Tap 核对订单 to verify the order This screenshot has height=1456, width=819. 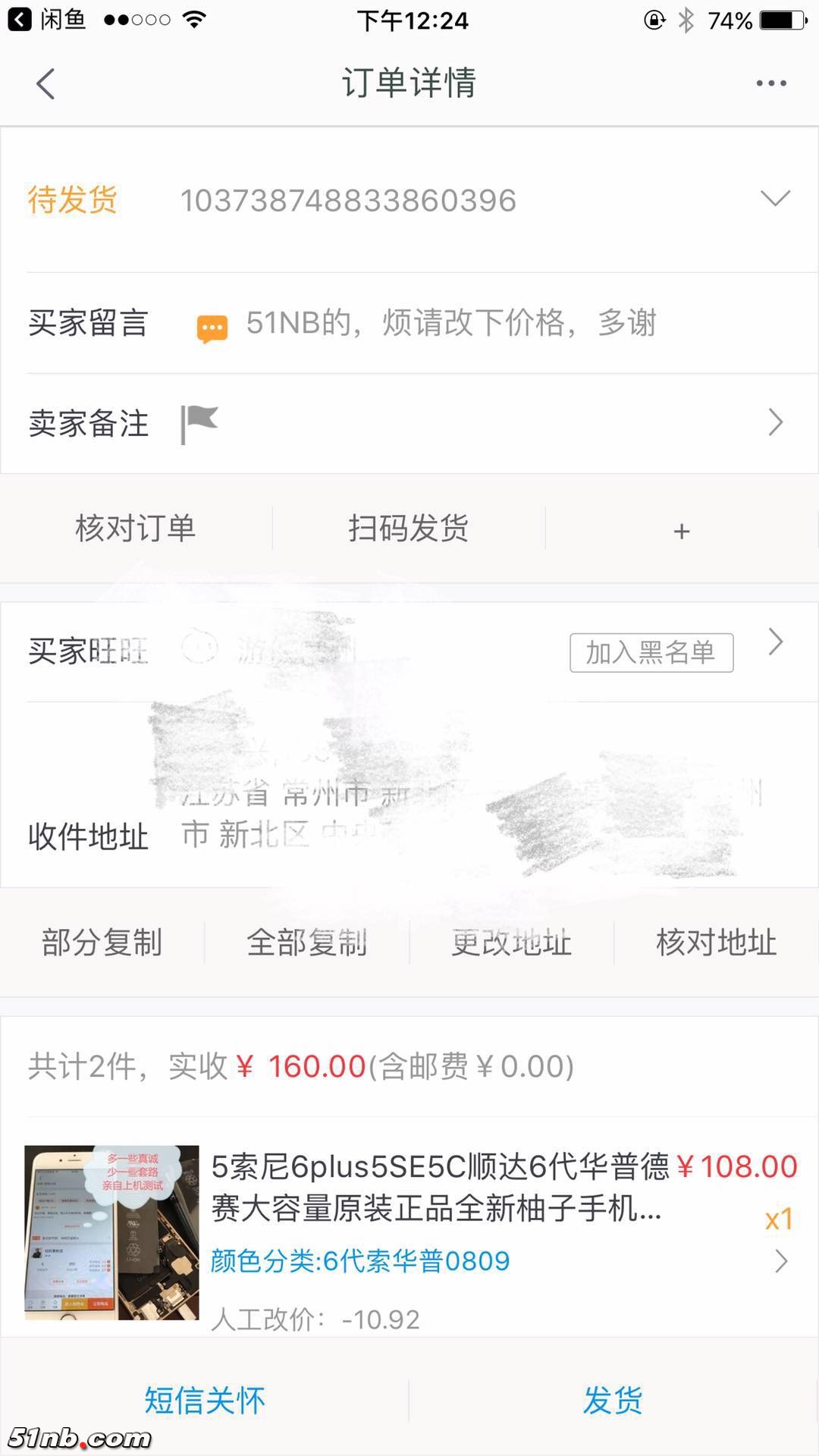coord(136,529)
